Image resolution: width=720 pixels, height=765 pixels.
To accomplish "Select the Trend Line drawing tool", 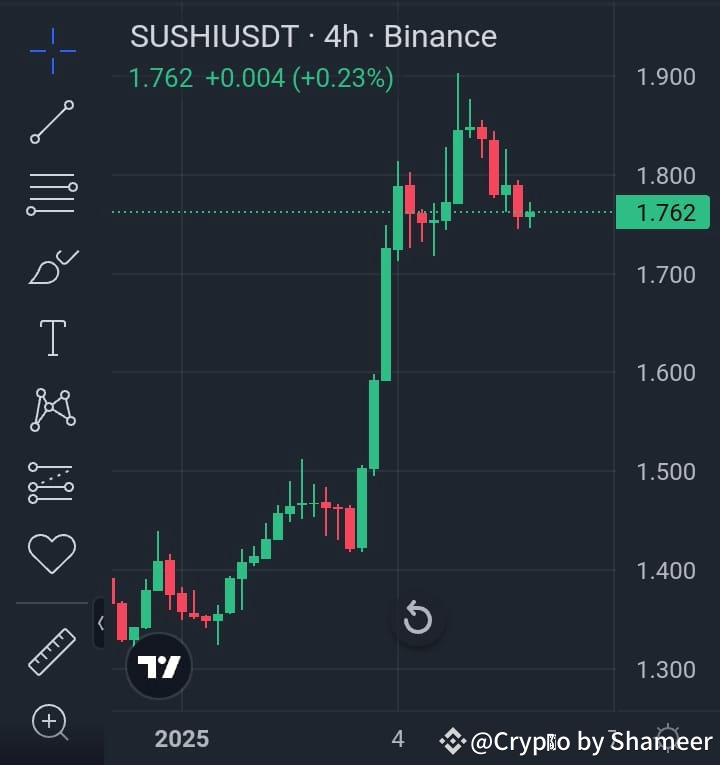I will click(53, 120).
